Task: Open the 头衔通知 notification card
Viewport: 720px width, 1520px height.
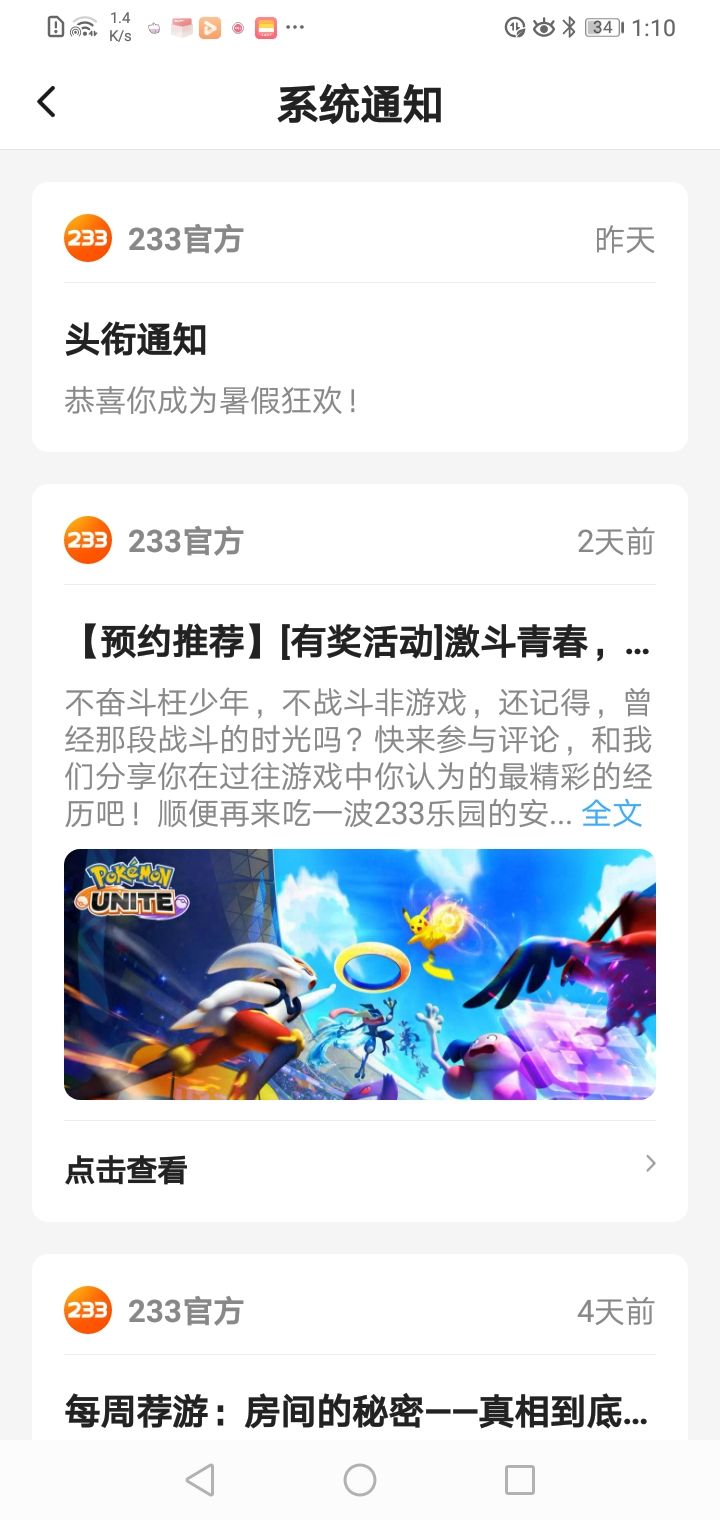Action: point(360,317)
